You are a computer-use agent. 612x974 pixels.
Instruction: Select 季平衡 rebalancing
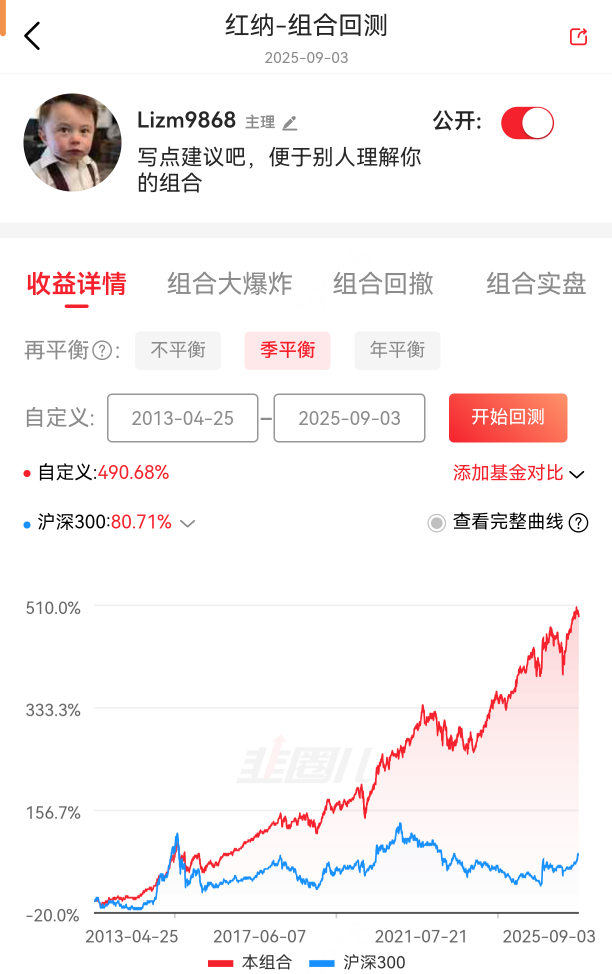[x=287, y=350]
